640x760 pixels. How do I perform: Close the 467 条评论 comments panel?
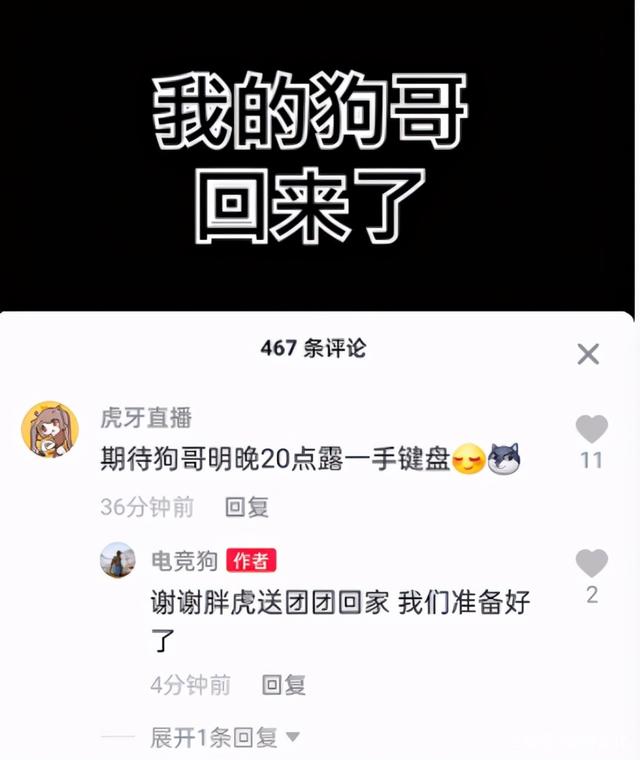coord(588,354)
